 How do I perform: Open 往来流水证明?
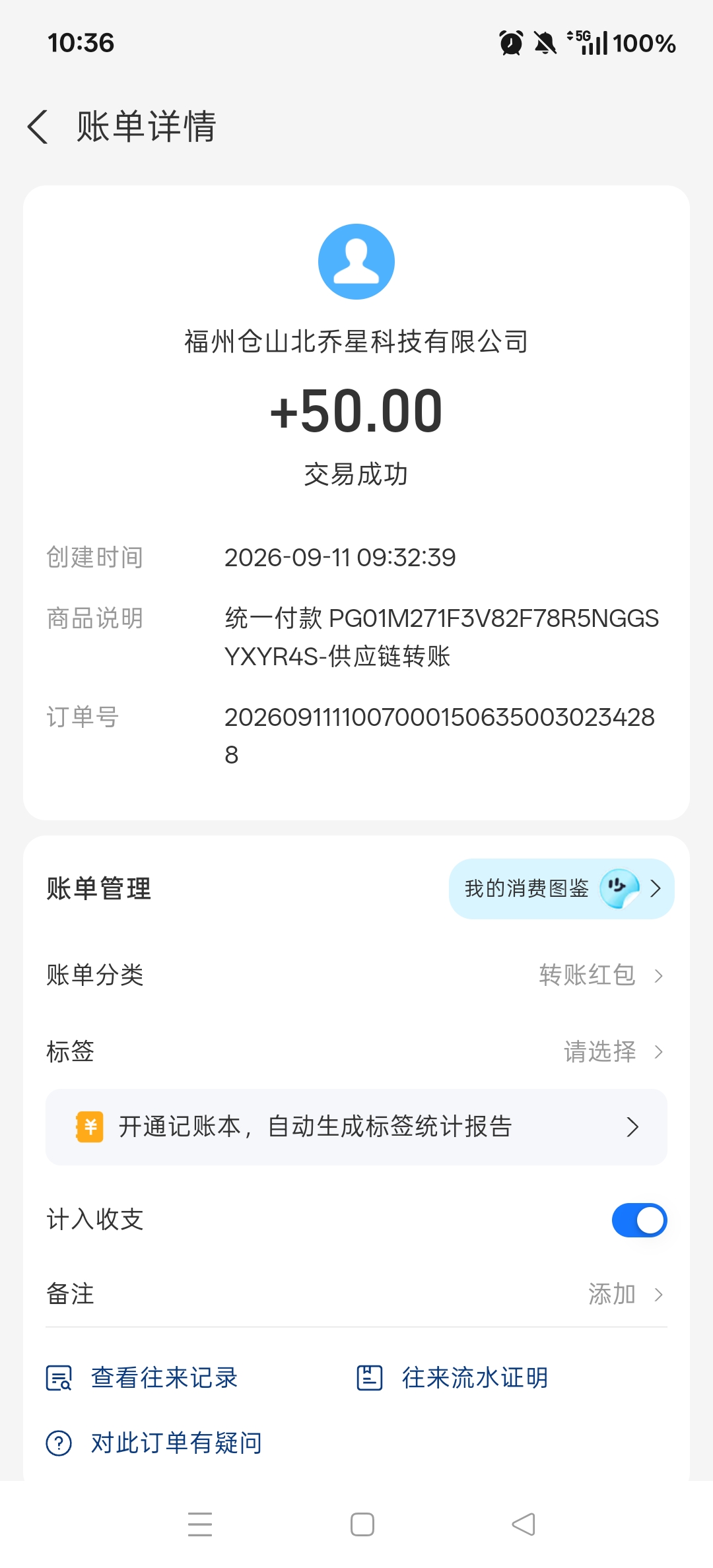click(x=453, y=1378)
